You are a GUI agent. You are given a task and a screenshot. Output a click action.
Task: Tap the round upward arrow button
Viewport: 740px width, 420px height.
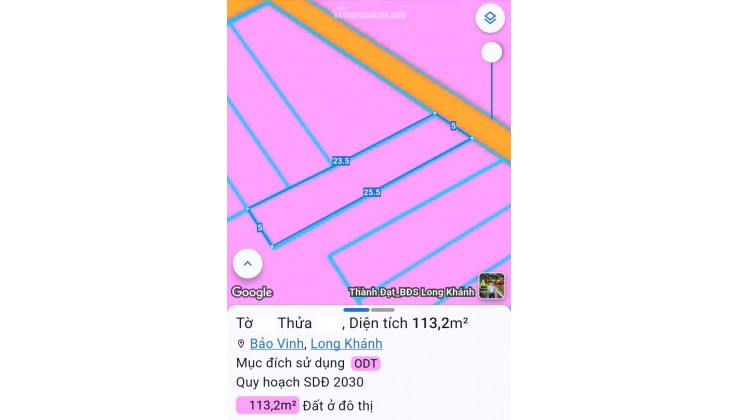point(247,264)
